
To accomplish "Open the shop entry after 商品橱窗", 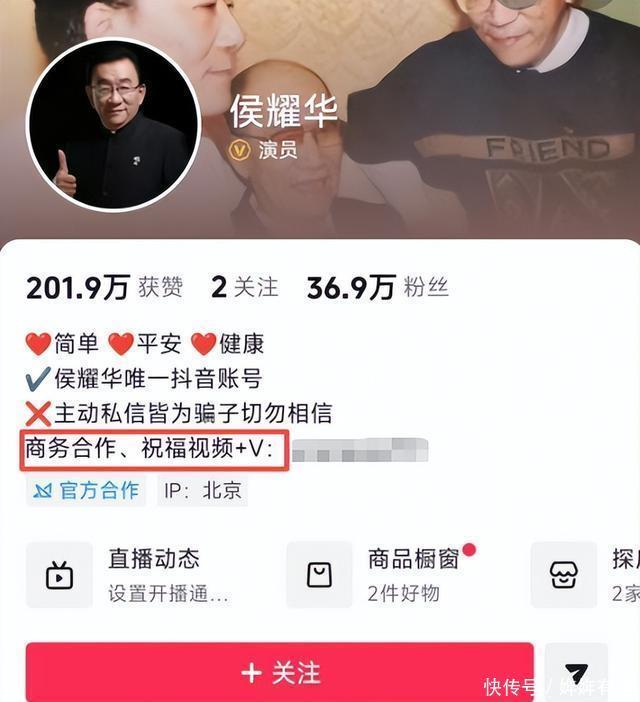I will pyautogui.click(x=585, y=575).
